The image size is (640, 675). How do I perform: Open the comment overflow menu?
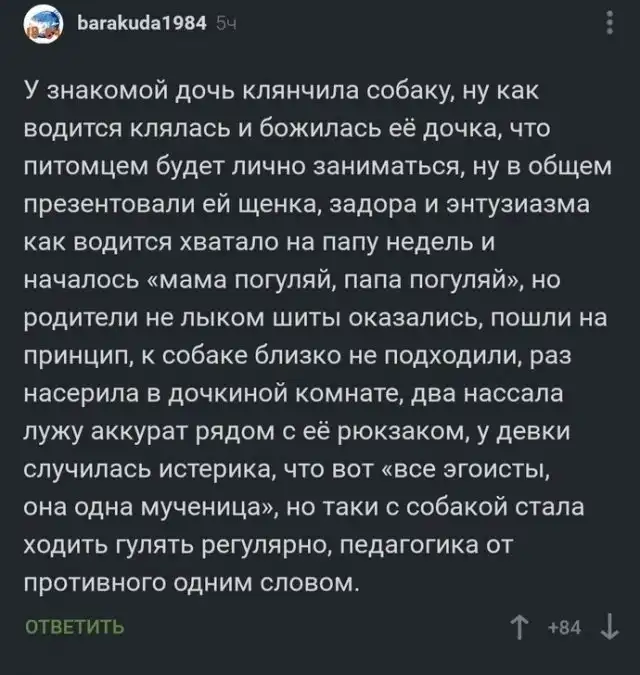[x=611, y=24]
